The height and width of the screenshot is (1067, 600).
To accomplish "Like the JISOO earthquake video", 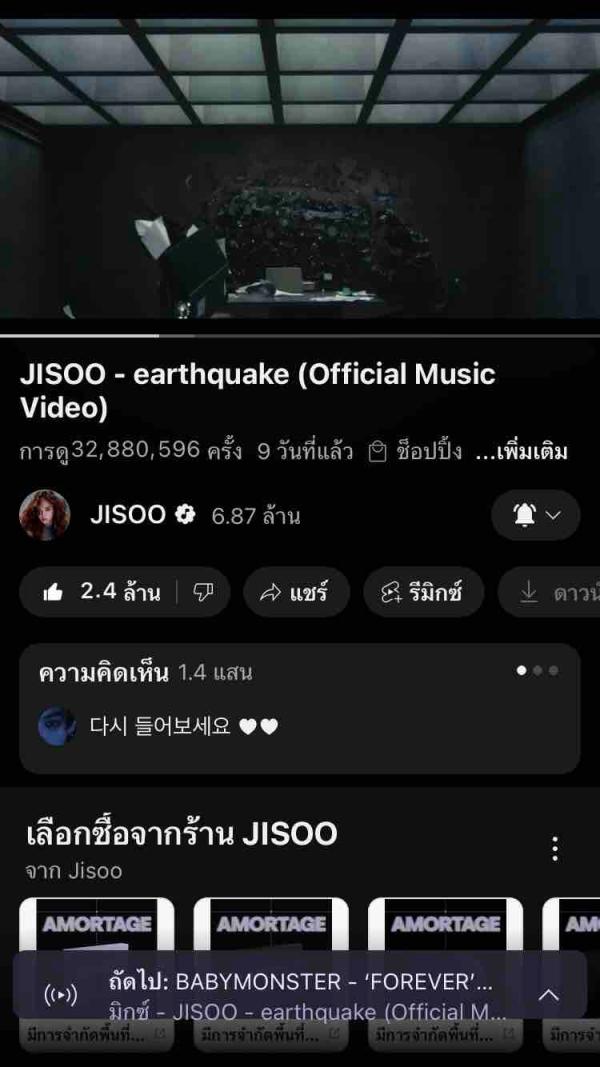I will tap(98, 592).
